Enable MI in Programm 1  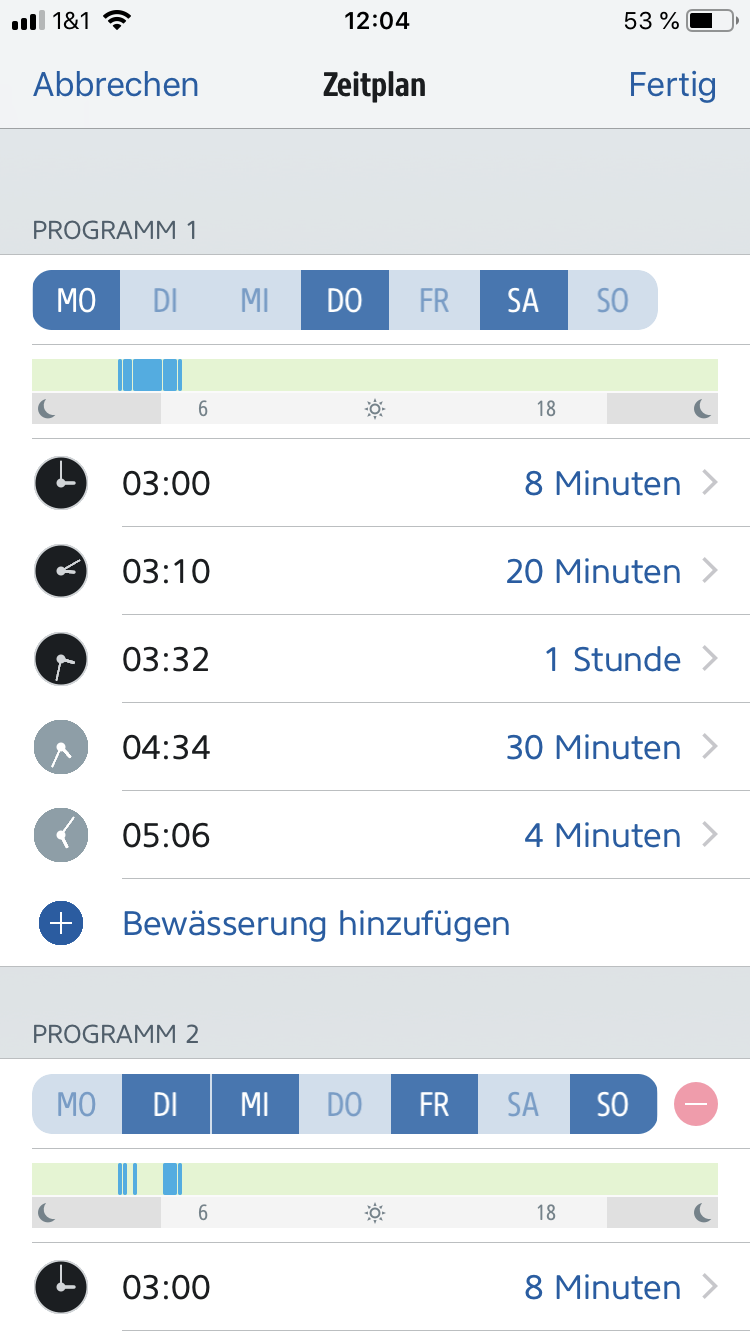coord(255,300)
